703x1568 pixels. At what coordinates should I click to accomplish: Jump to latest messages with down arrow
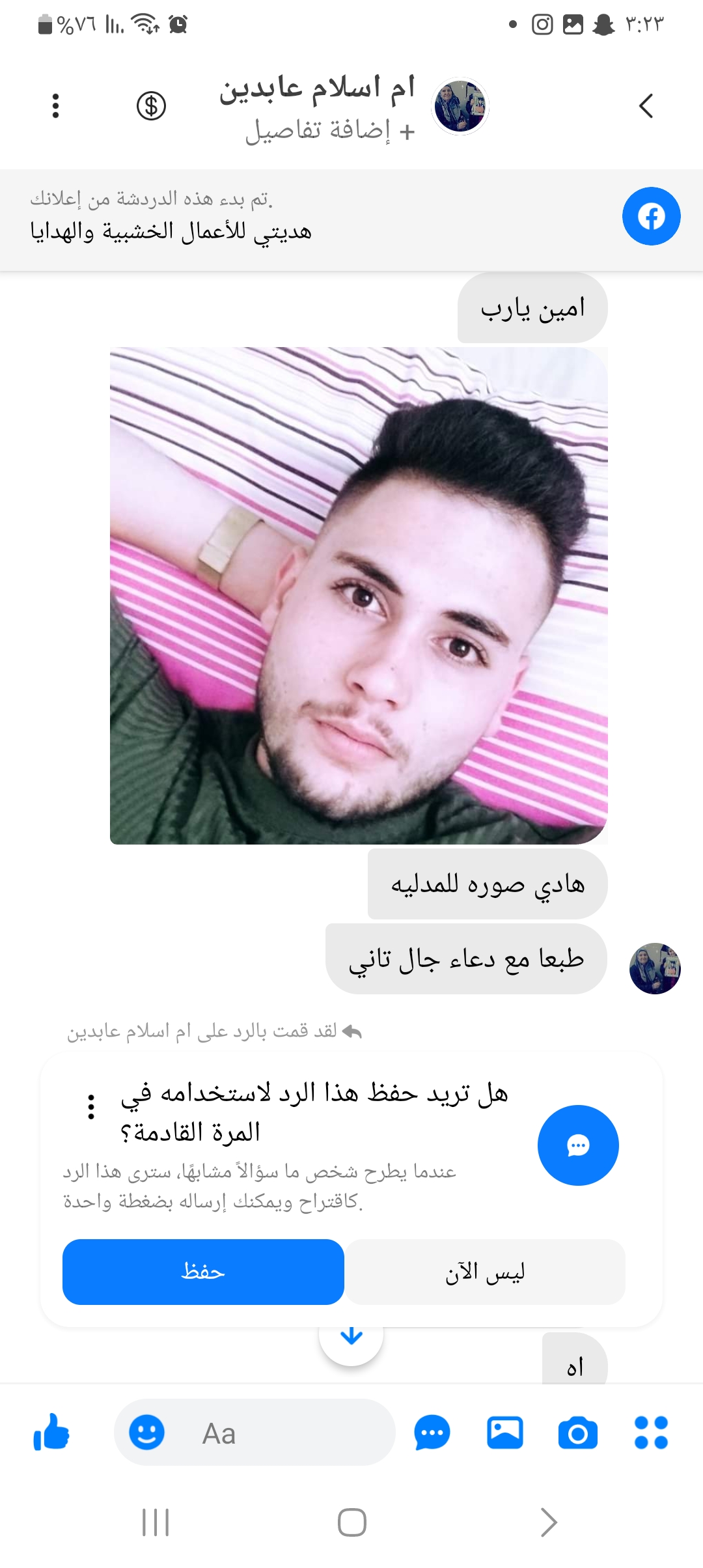(351, 1336)
